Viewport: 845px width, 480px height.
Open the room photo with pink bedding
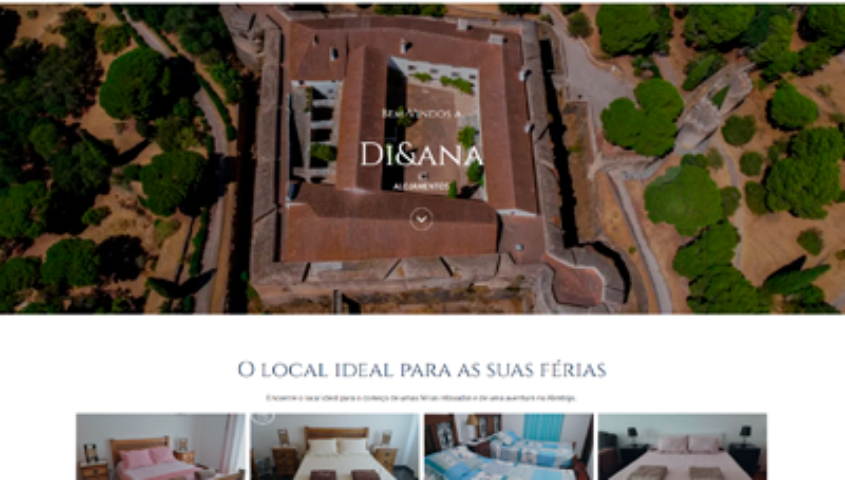tap(160, 447)
